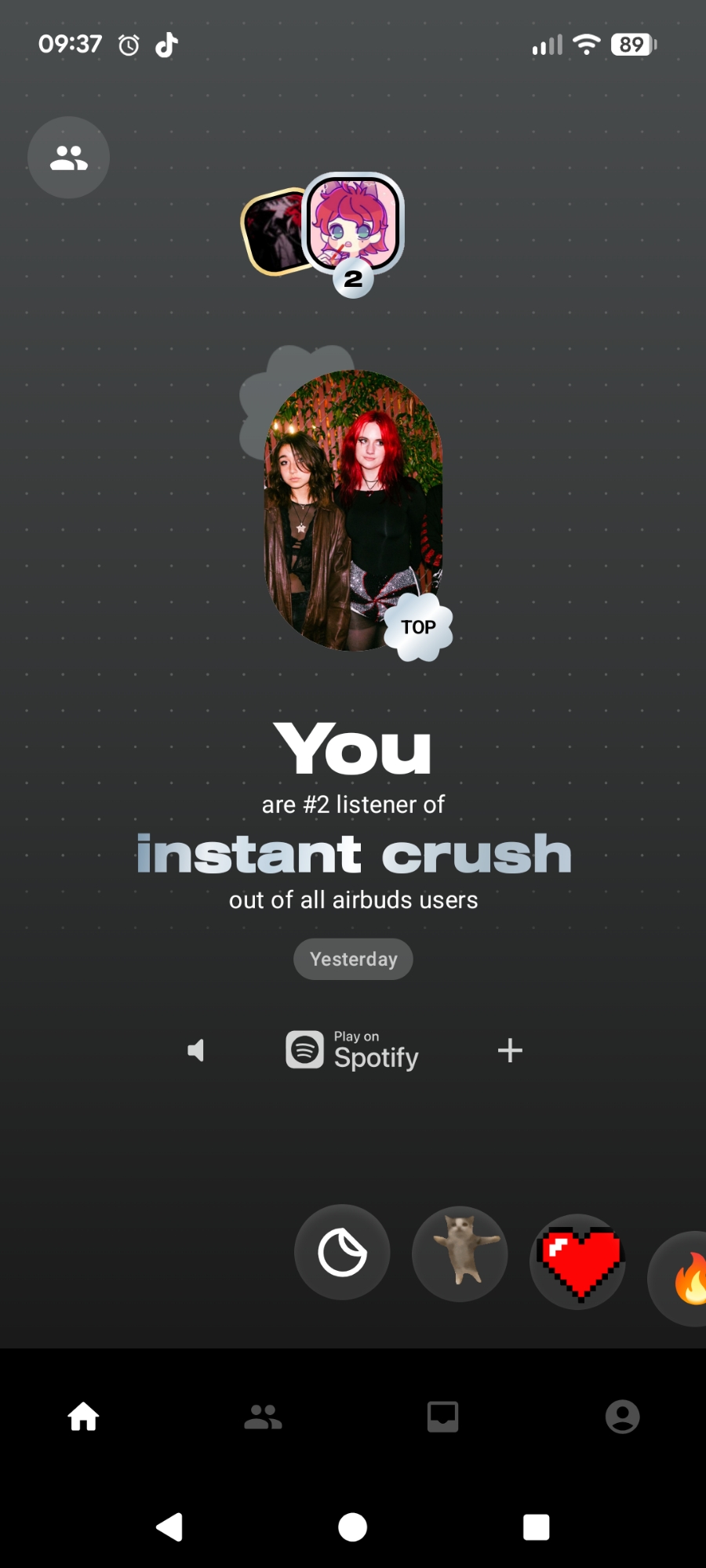Open the sticker reaction picker
This screenshot has width=706, height=1568.
pos(342,1253)
